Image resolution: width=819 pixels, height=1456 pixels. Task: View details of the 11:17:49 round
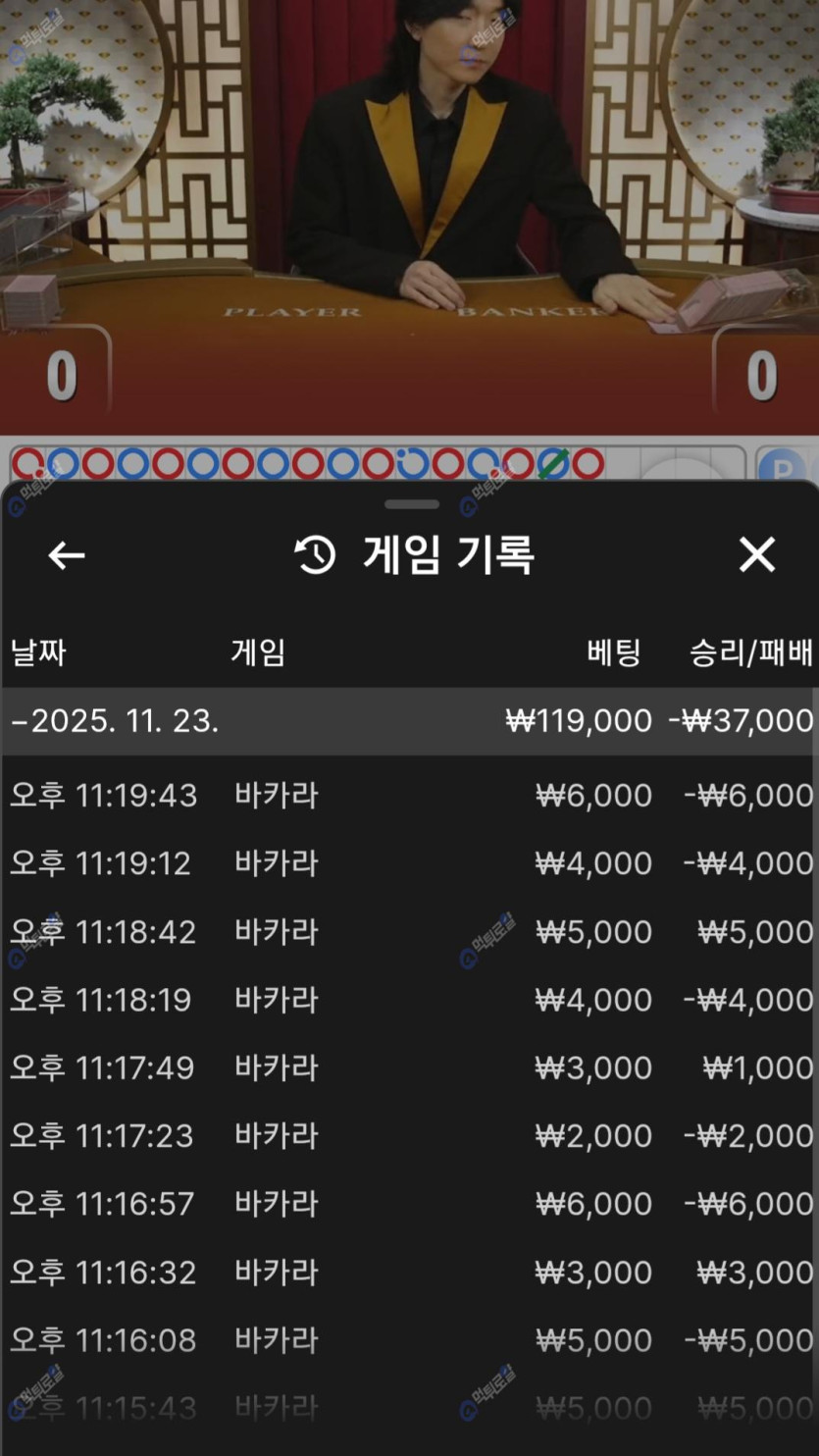coord(409,1067)
